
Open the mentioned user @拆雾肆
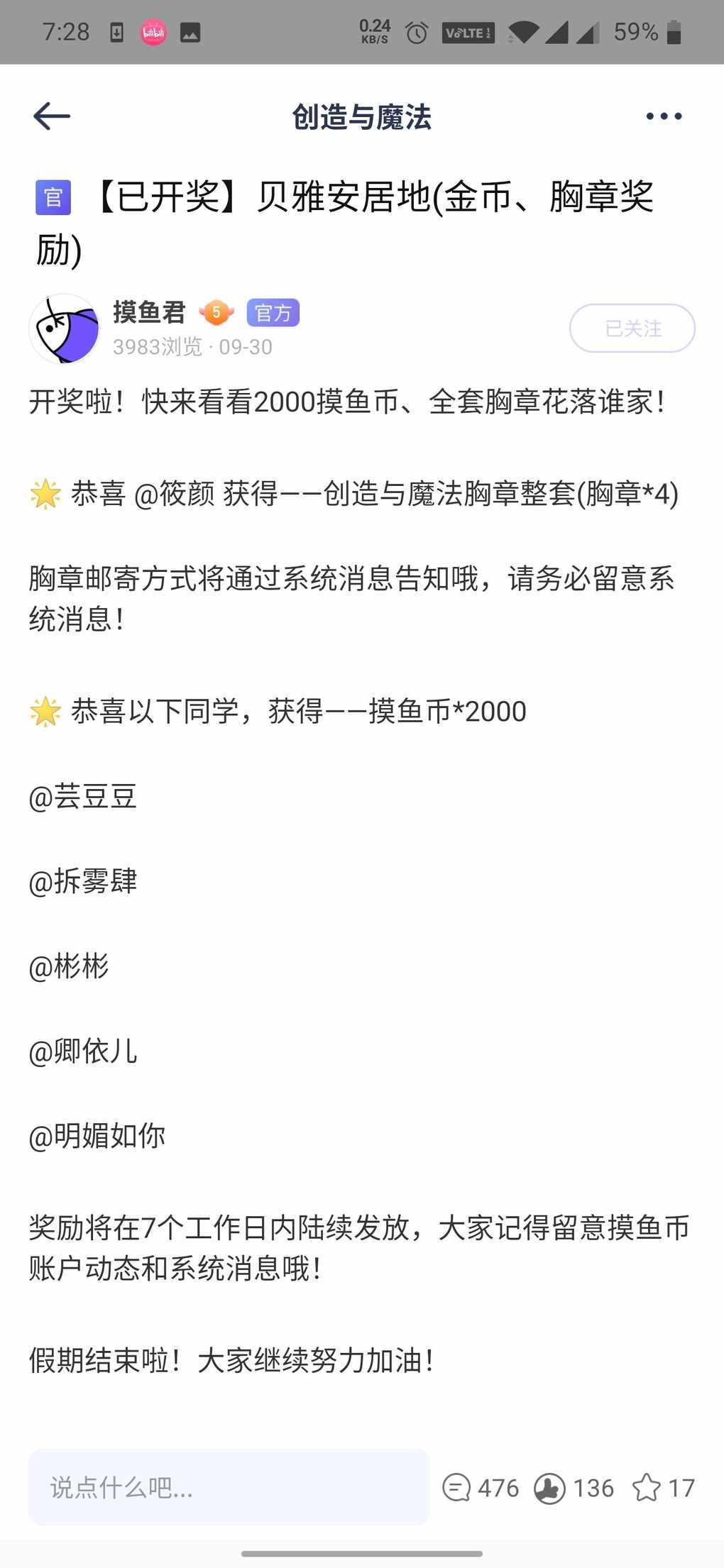[x=83, y=881]
